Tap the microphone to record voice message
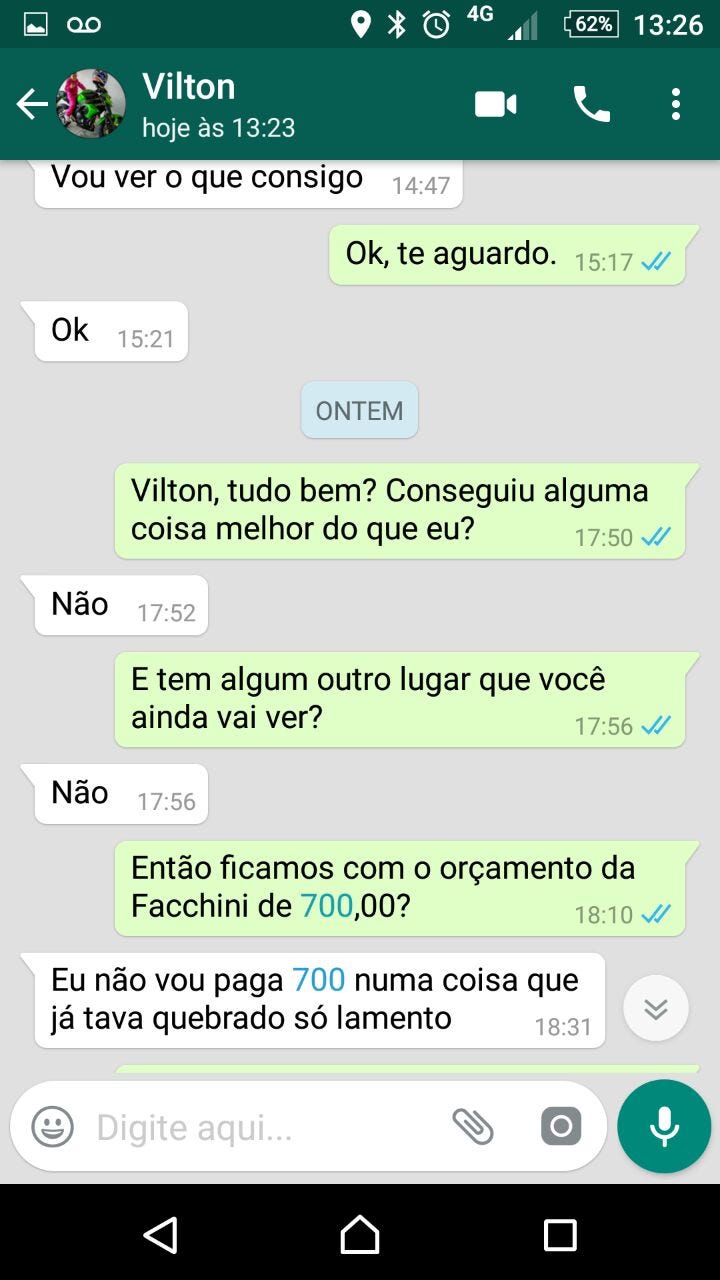This screenshot has width=720, height=1280. pyautogui.click(x=664, y=1127)
